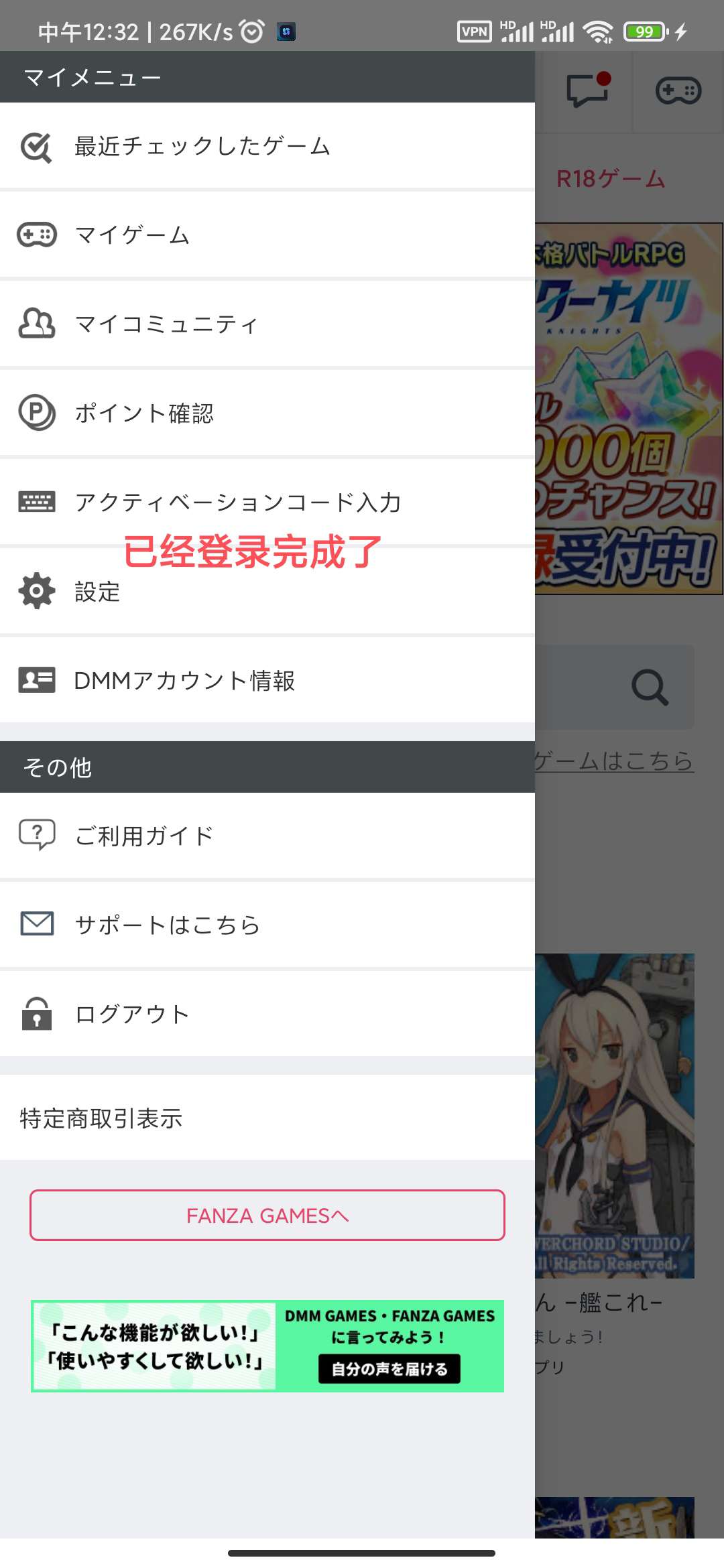Select the マイゲーム gamepad icon

37,235
